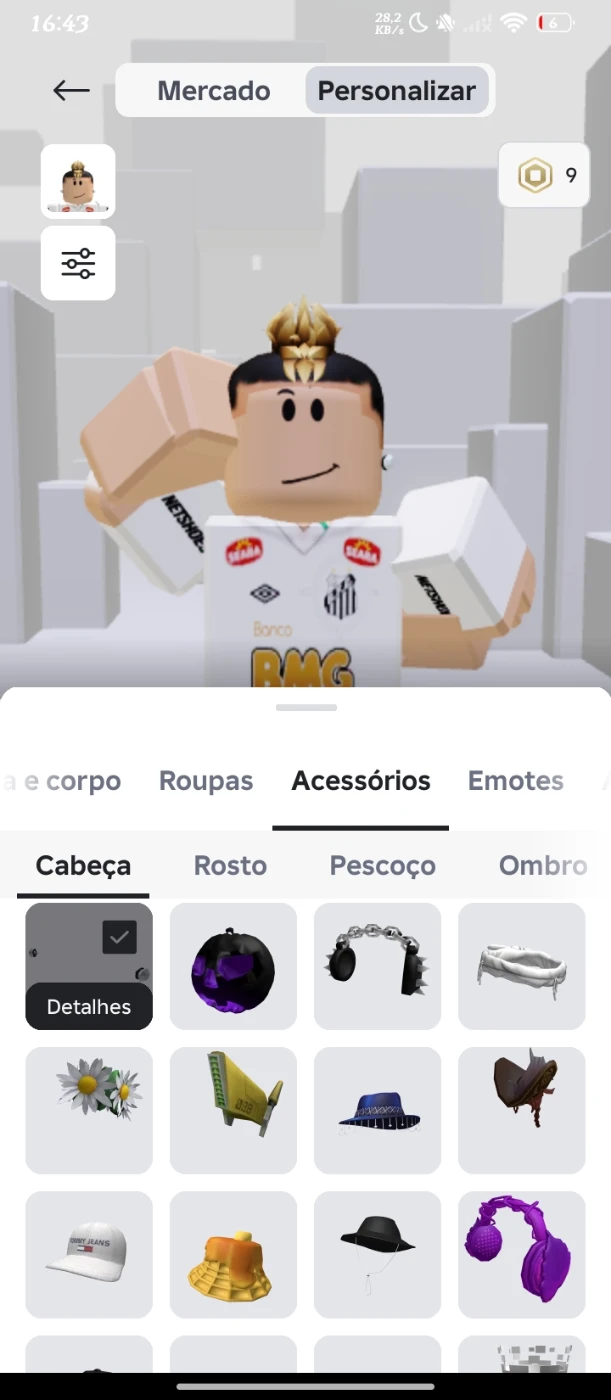Open Detalhes of the equipped item
The image size is (611, 1400).
89,1007
